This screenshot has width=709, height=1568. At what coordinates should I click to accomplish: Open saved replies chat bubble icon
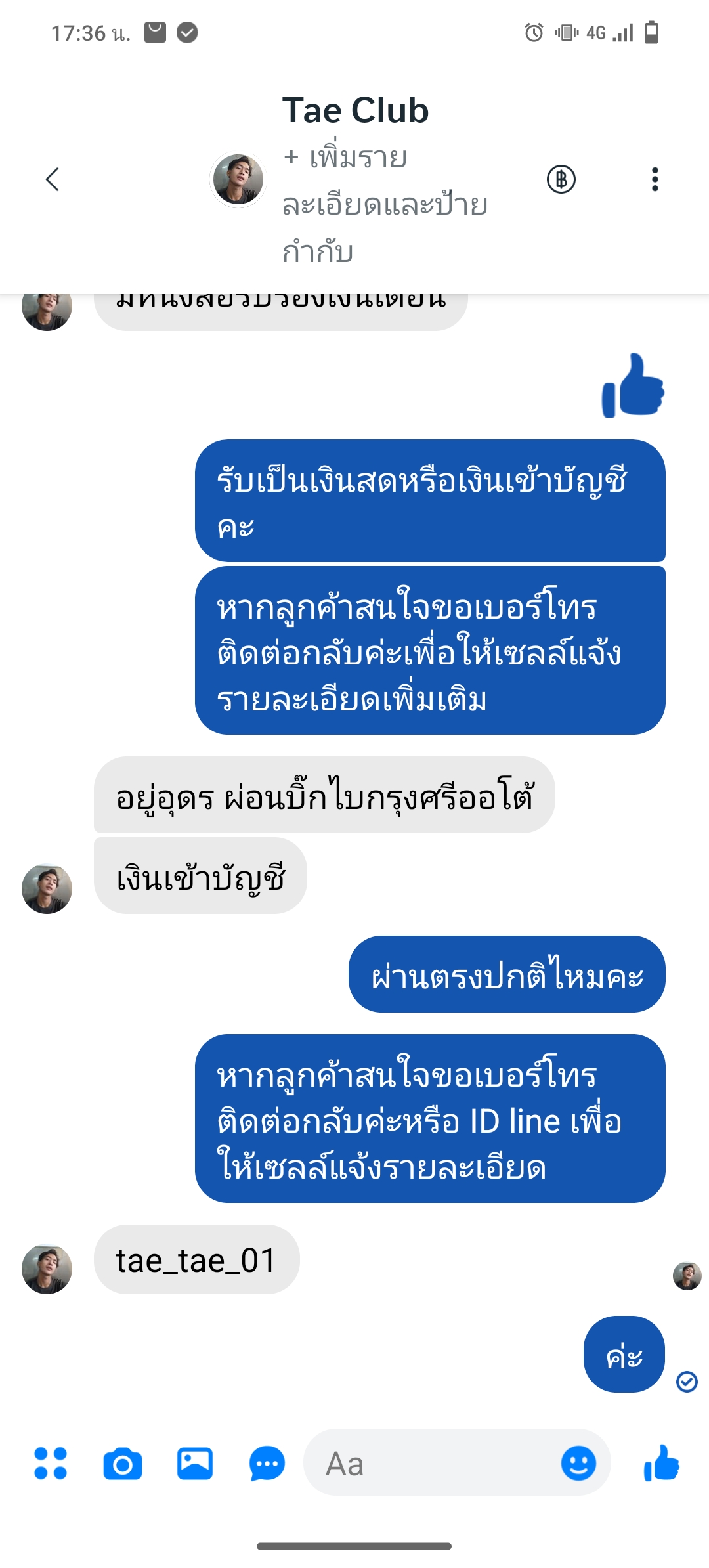267,1464
